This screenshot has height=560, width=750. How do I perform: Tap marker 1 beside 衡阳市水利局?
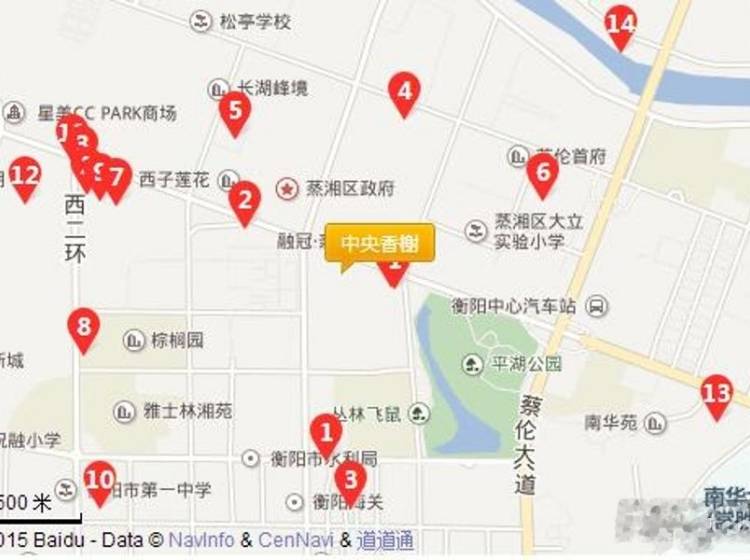(x=325, y=434)
